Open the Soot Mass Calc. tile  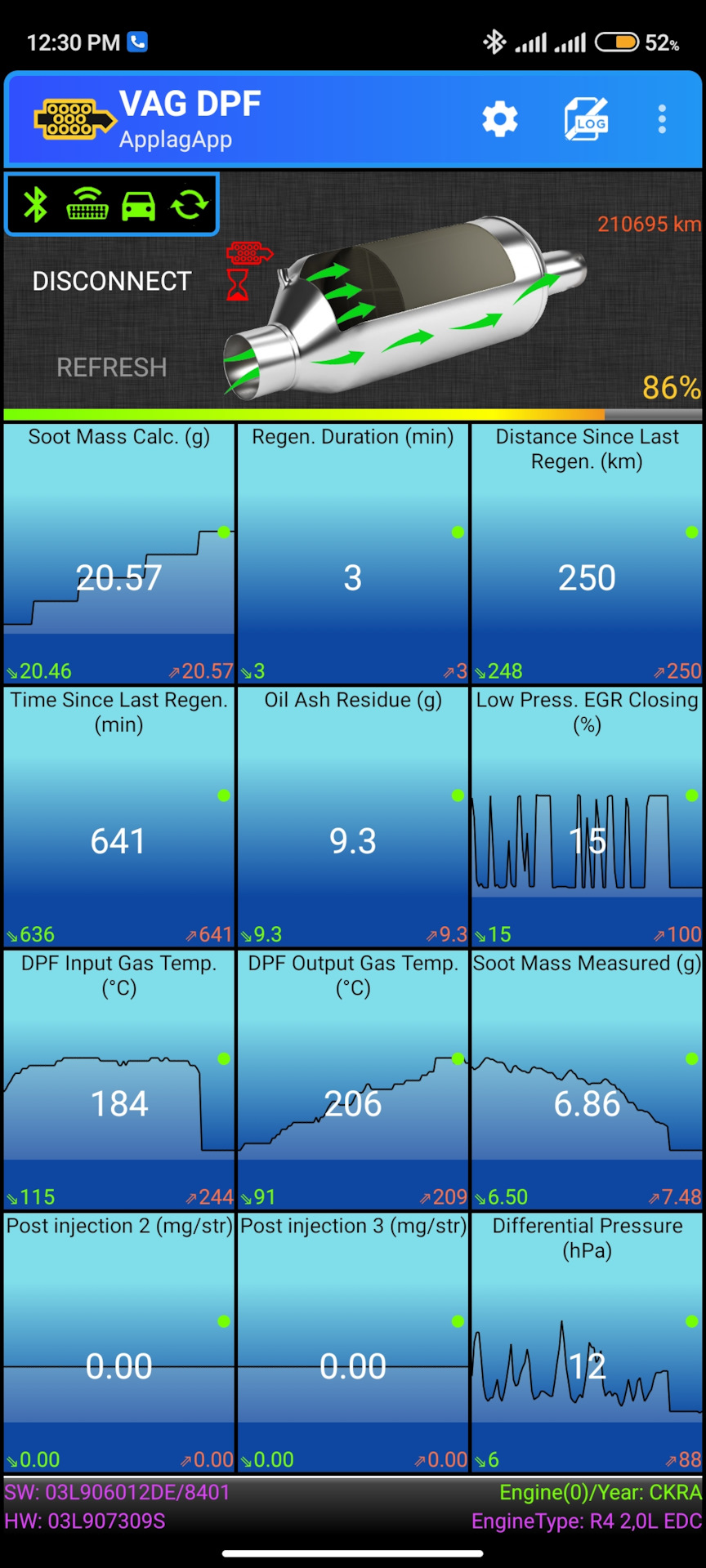point(119,554)
